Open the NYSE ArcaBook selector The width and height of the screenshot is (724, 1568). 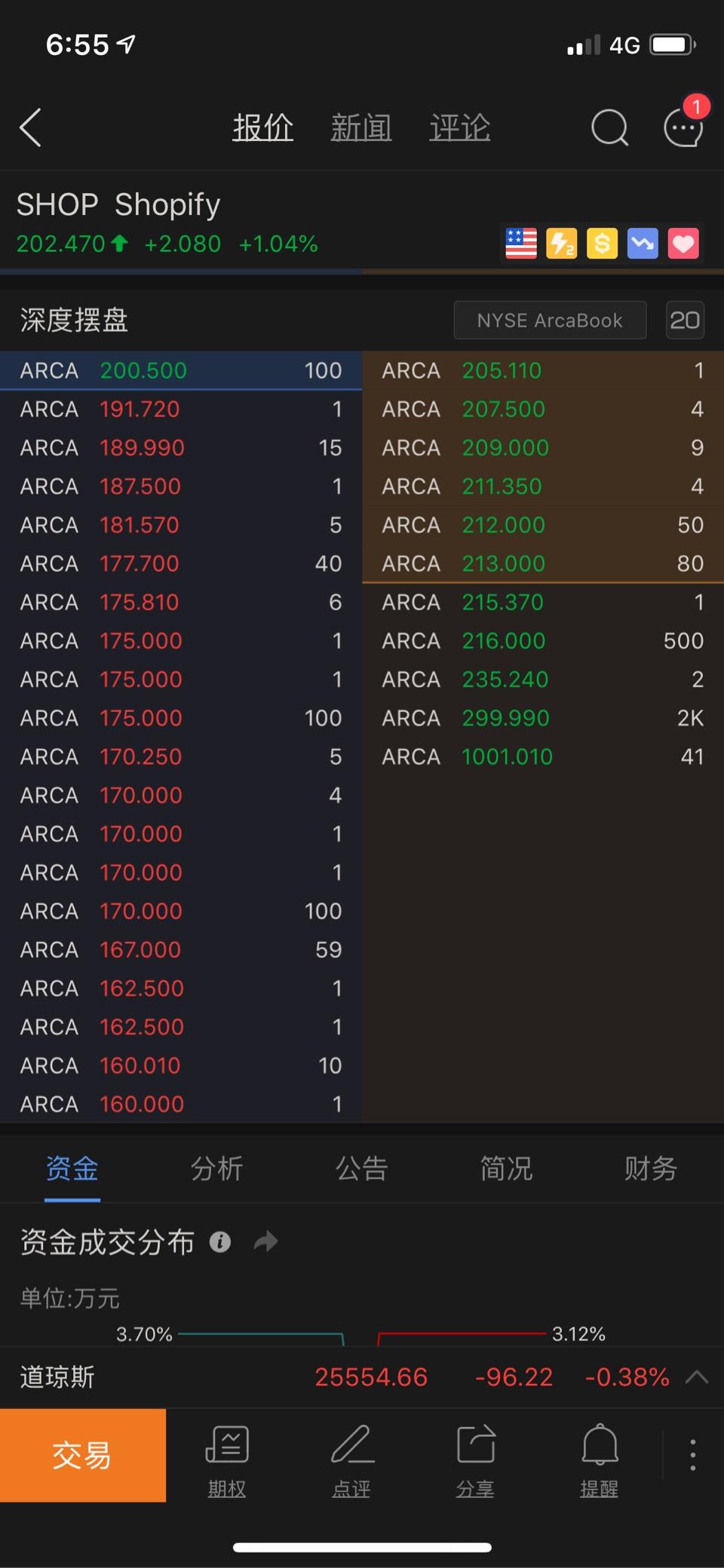[x=550, y=321]
